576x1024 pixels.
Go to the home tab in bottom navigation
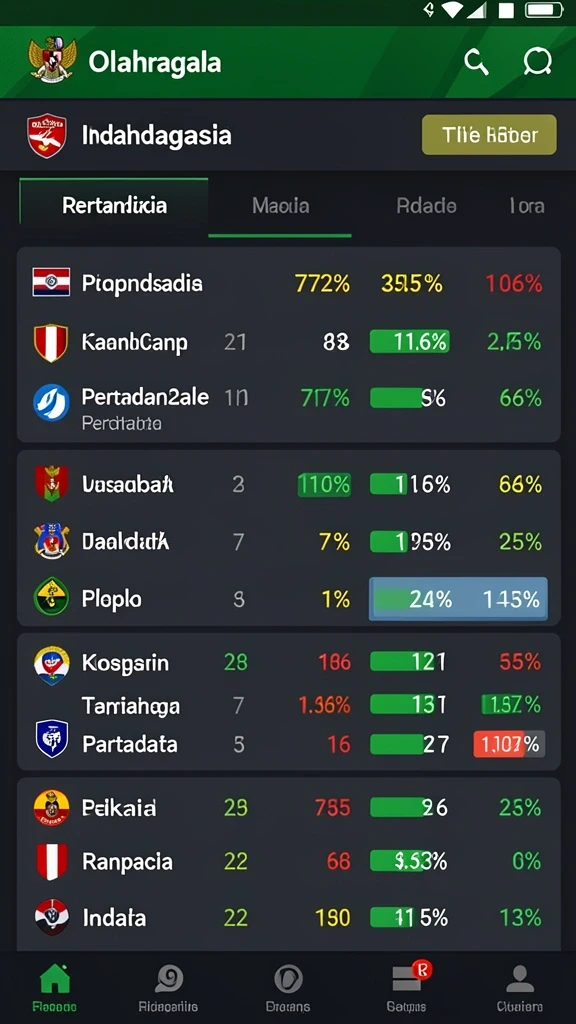55,988
